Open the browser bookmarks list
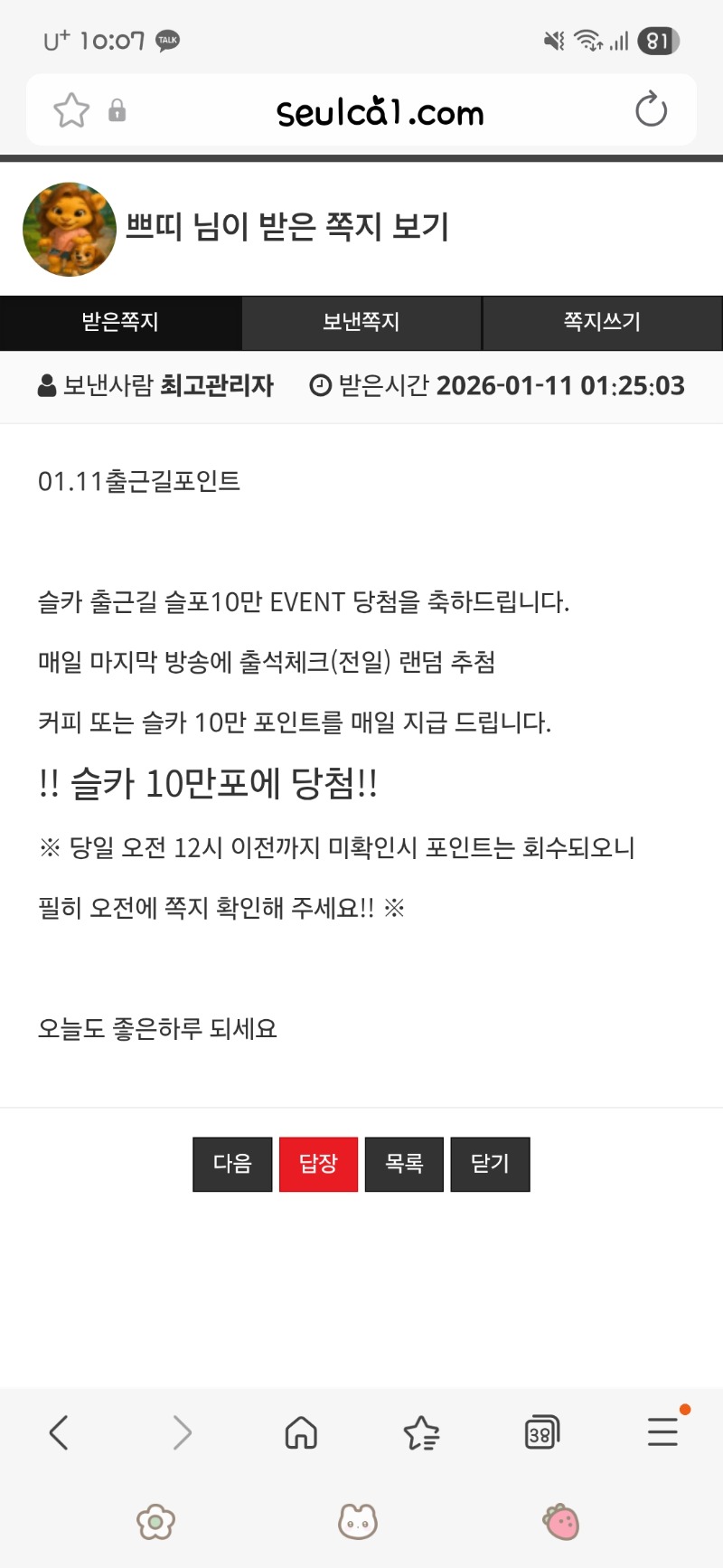The height and width of the screenshot is (1568, 723). pos(421,1432)
